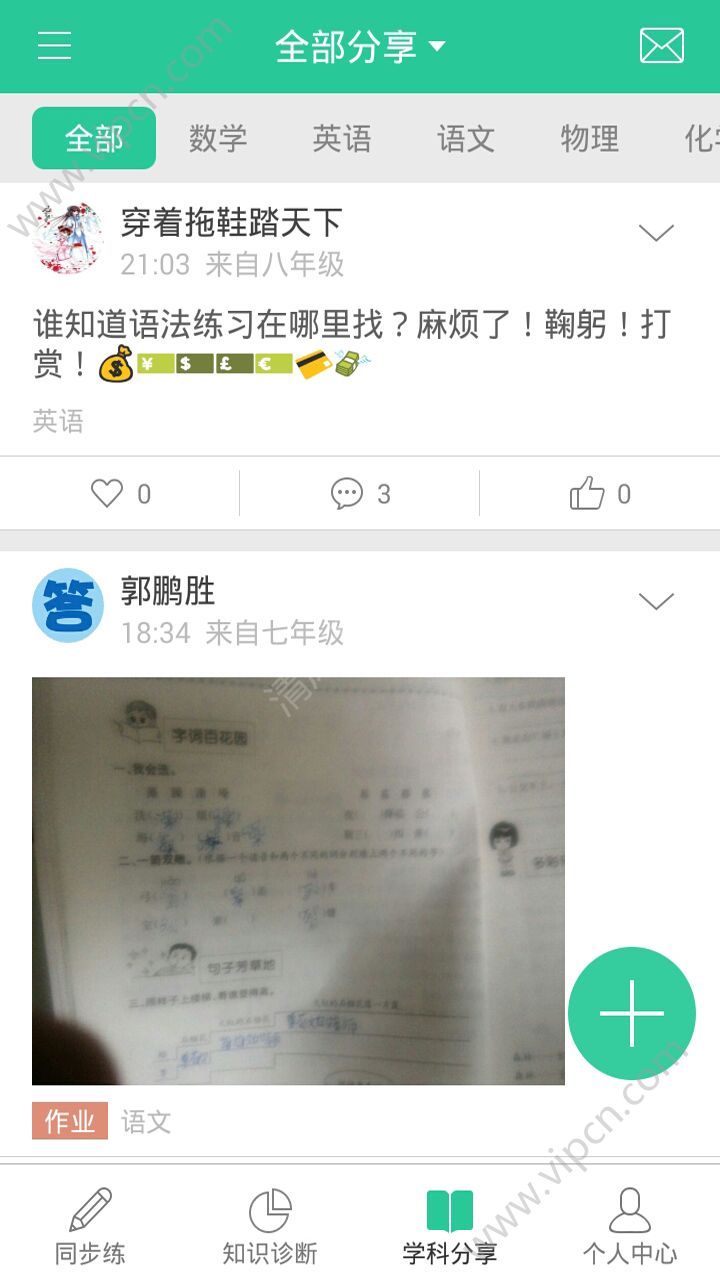Viewport: 720px width, 1280px height.
Task: Select the 全部 subject tab
Action: [94, 138]
